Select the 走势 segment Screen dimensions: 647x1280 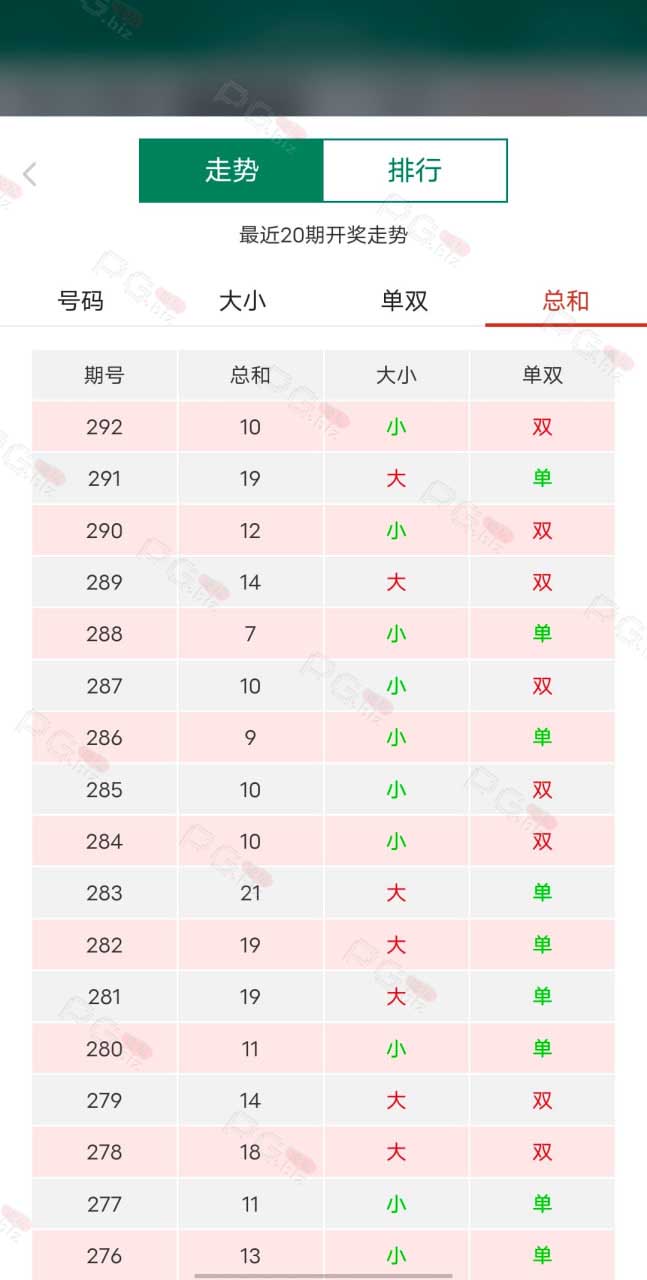pos(231,171)
